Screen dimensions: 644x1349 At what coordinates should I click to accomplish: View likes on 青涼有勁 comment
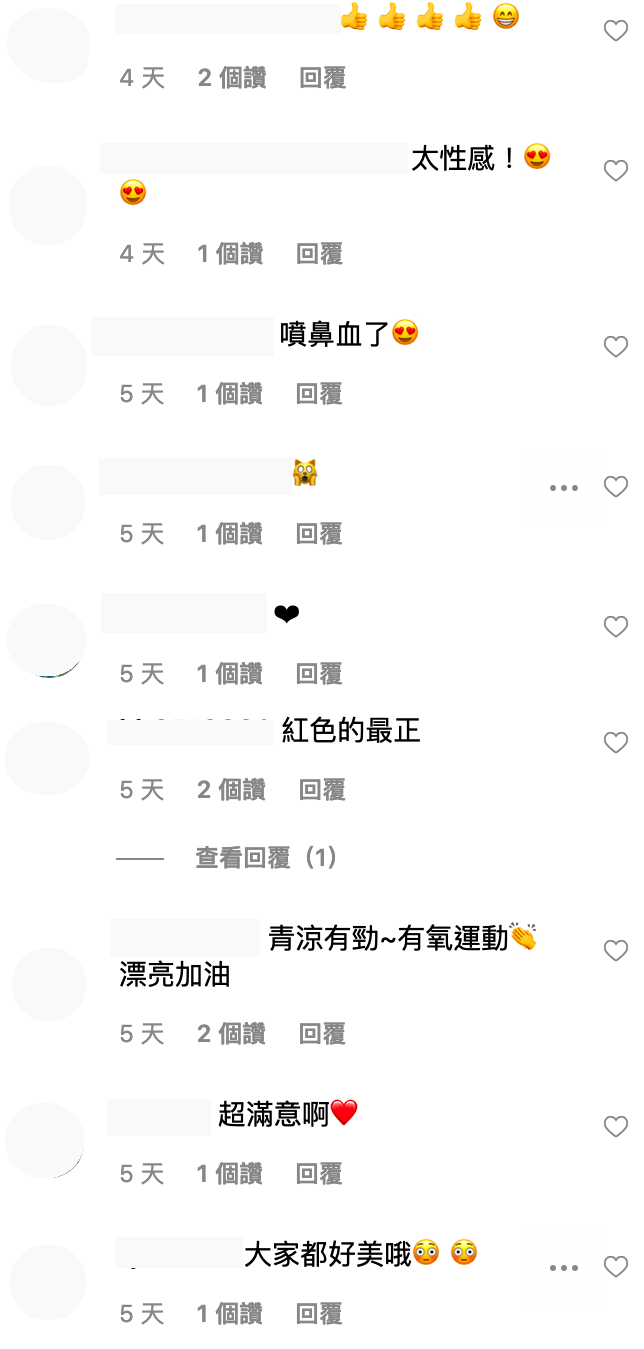(231, 1033)
